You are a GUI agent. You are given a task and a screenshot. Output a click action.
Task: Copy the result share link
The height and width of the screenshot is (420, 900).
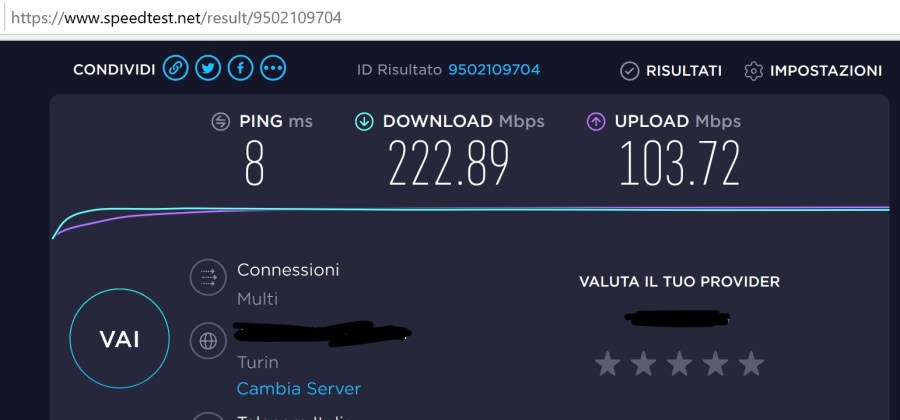pos(176,69)
